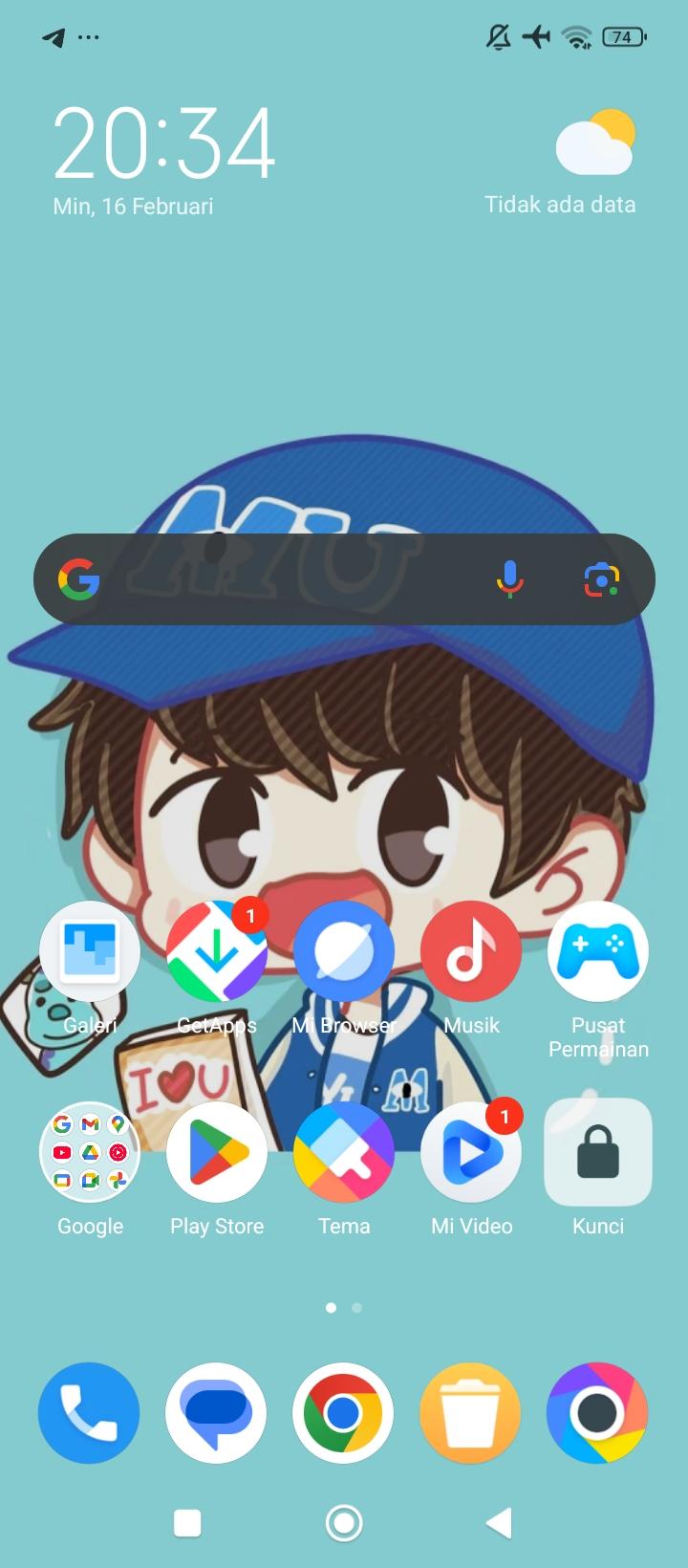Image resolution: width=688 pixels, height=1568 pixels.
Task: Open recent apps with the square button
Action: pos(187,1523)
